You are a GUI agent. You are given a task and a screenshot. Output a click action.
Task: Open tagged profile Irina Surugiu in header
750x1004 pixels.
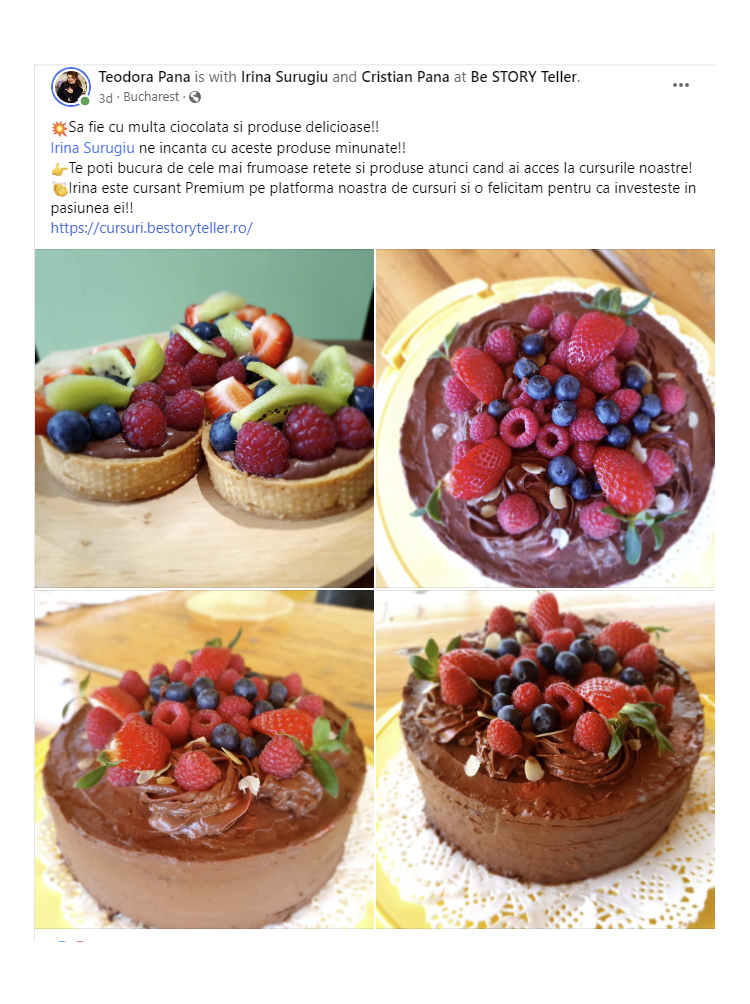click(284, 77)
